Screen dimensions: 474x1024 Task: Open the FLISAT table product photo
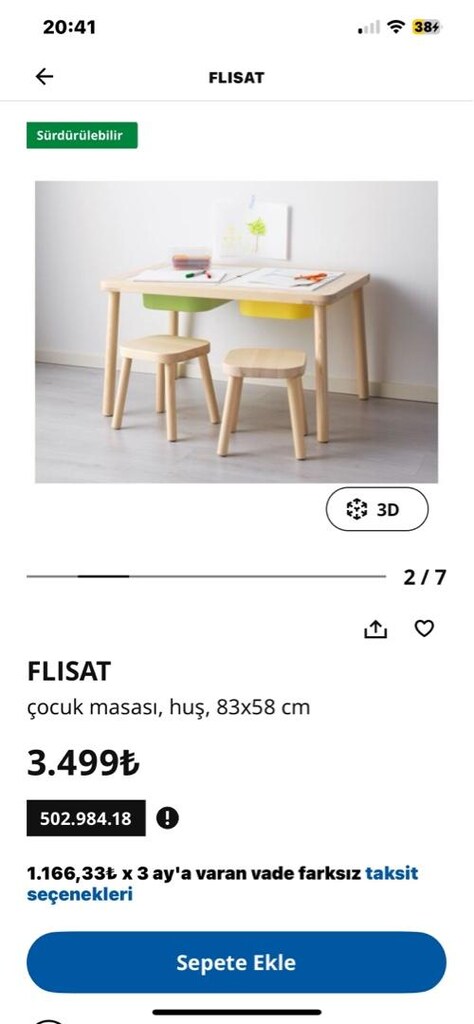236,332
